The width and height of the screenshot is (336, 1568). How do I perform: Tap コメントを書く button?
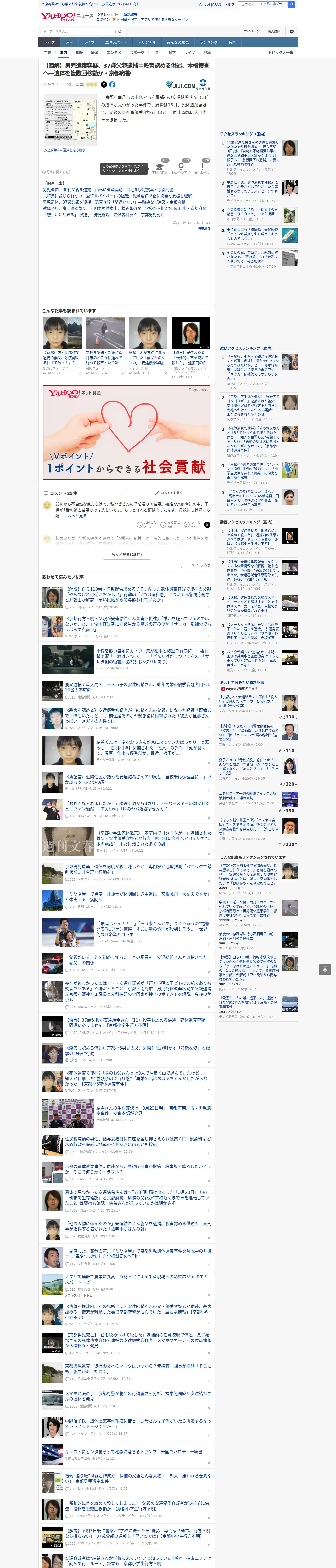click(168, 493)
